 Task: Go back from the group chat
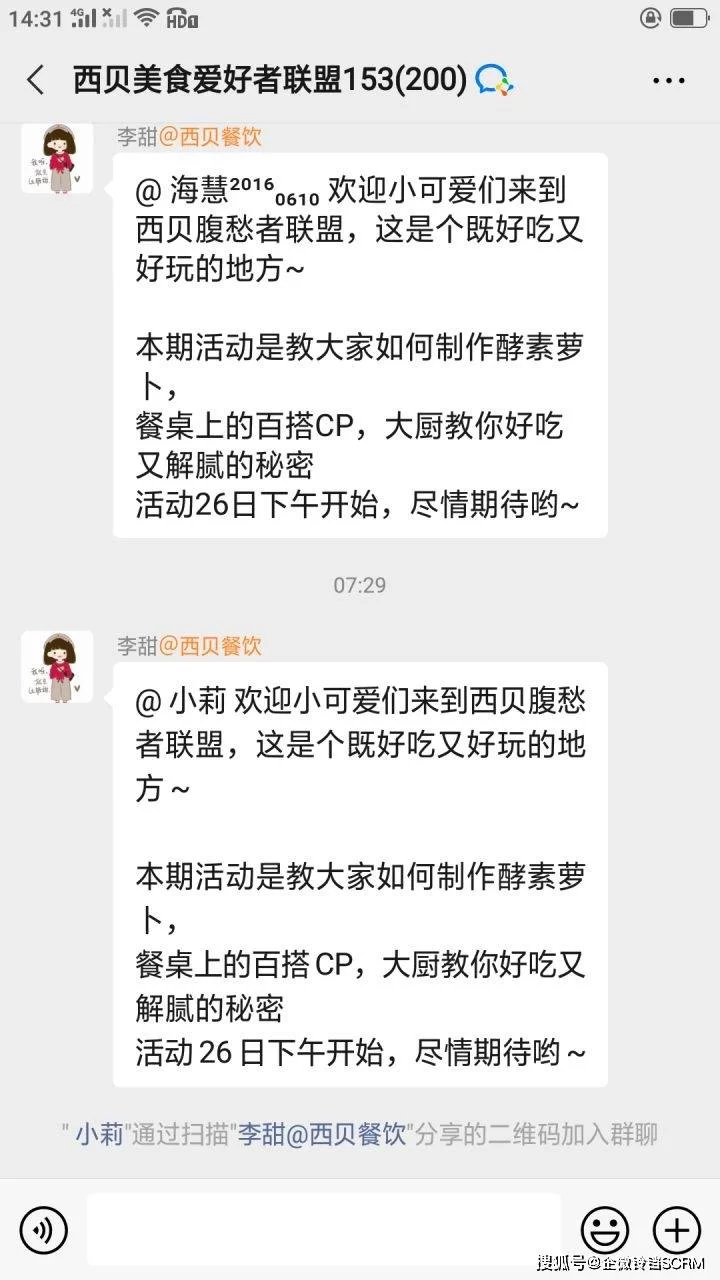tap(36, 80)
